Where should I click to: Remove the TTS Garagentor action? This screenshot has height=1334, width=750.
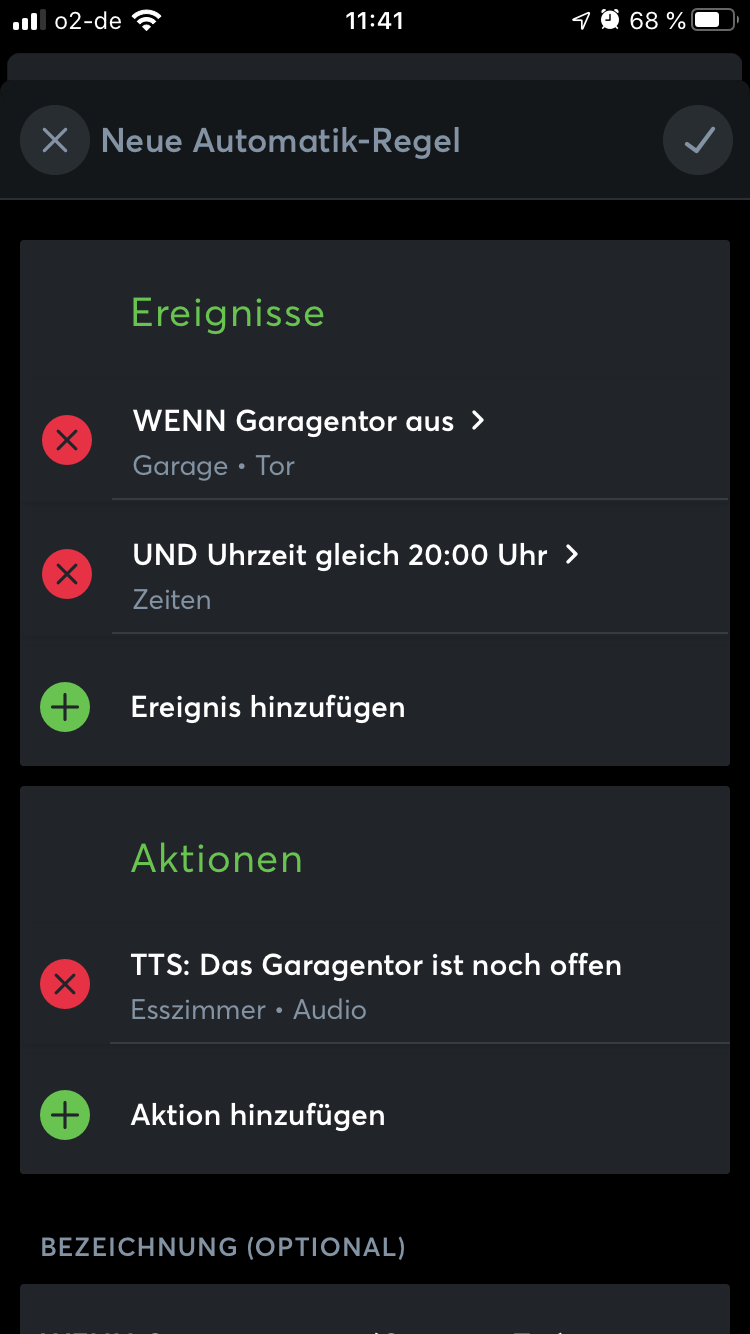click(x=65, y=984)
